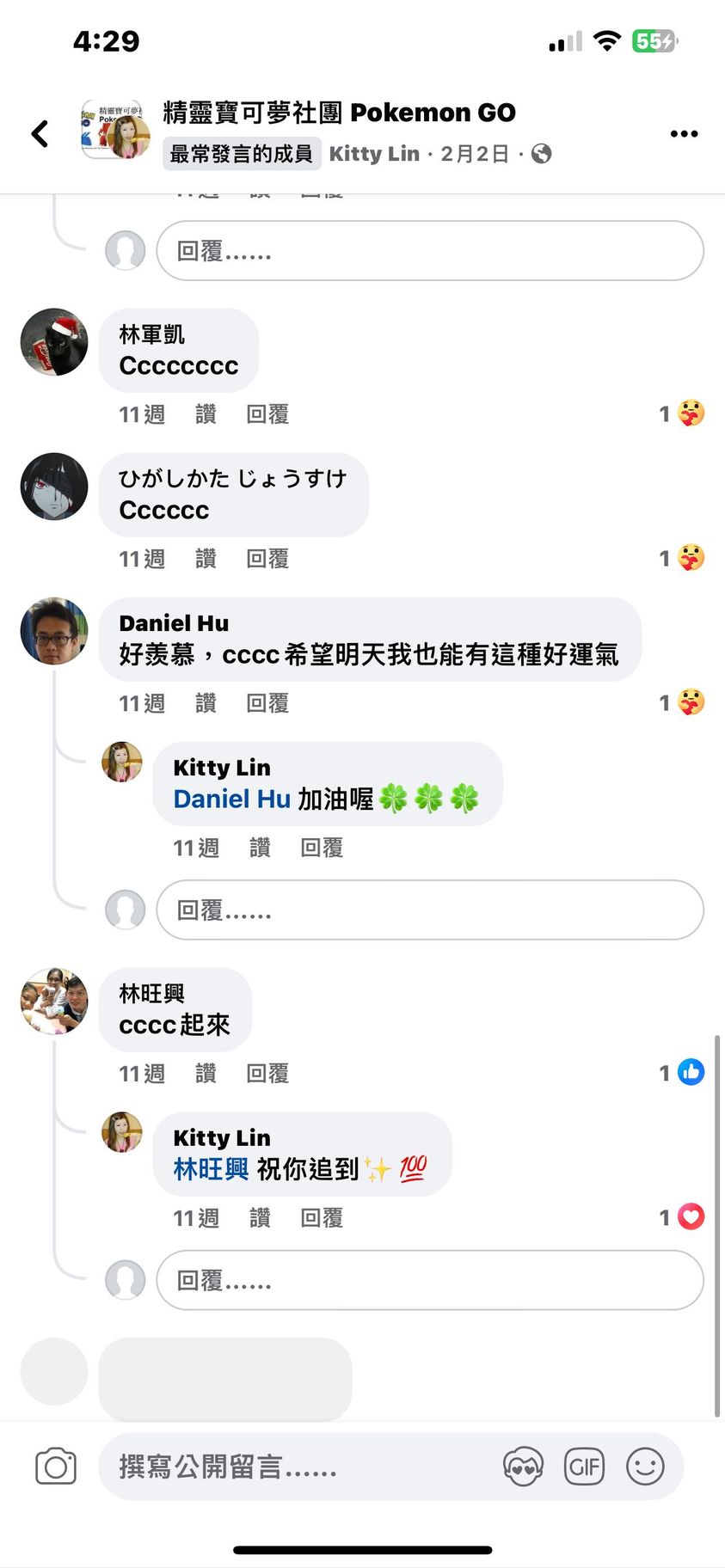Like 林軍凱's Cccccccc comment

click(206, 414)
